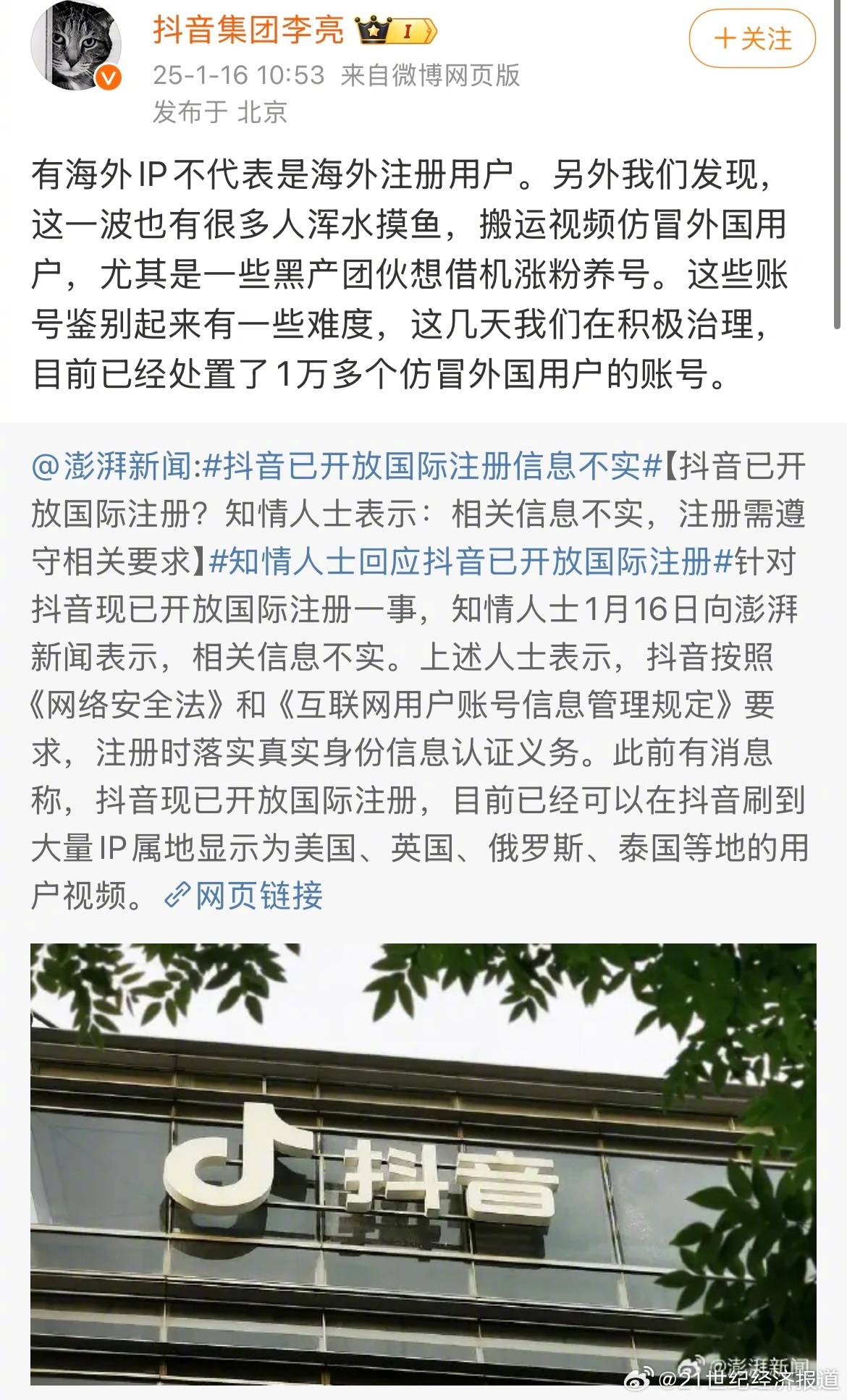Open hashtag #抖音已开放国际注册信息不实#
The image size is (847, 1400).
tap(432, 466)
